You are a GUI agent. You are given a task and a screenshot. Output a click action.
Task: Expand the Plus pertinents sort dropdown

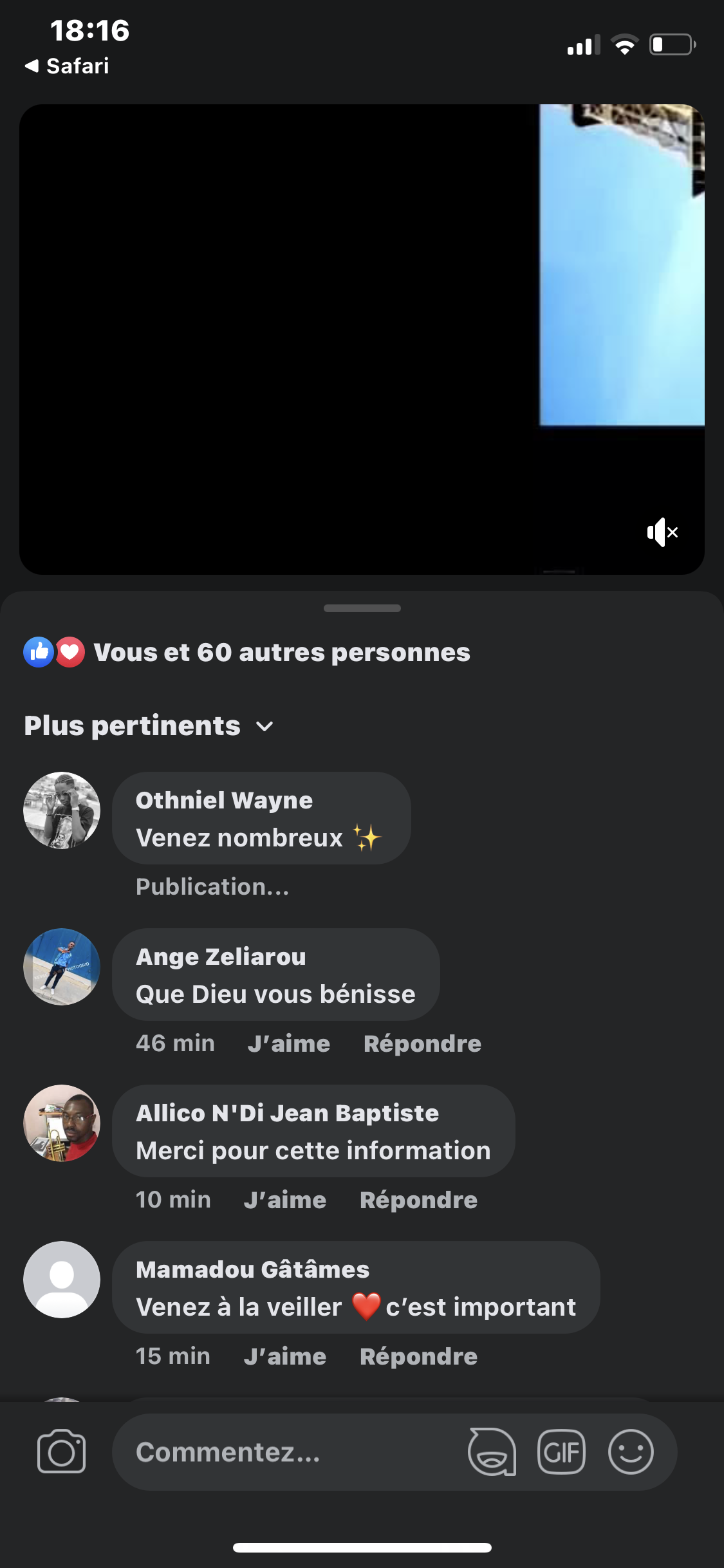pos(149,726)
